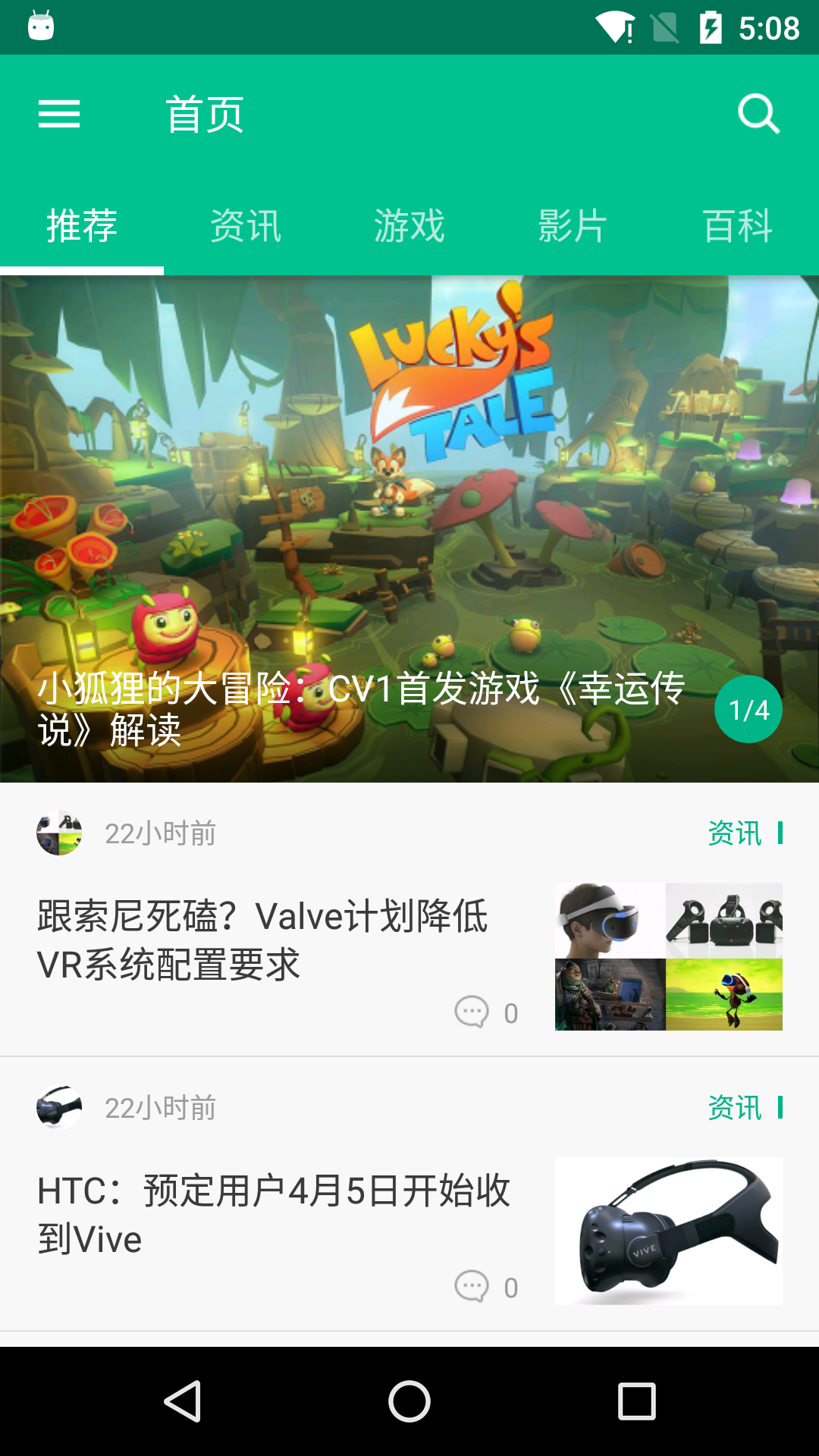The width and height of the screenshot is (819, 1456).
Task: Open the Valve VR系统配置要求 article
Action: [262, 940]
